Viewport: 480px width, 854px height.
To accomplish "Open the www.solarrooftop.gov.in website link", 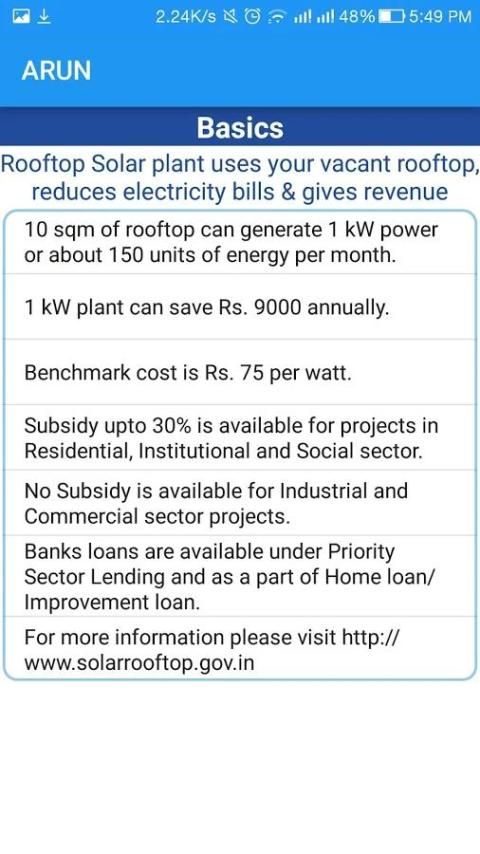I will pos(139,664).
